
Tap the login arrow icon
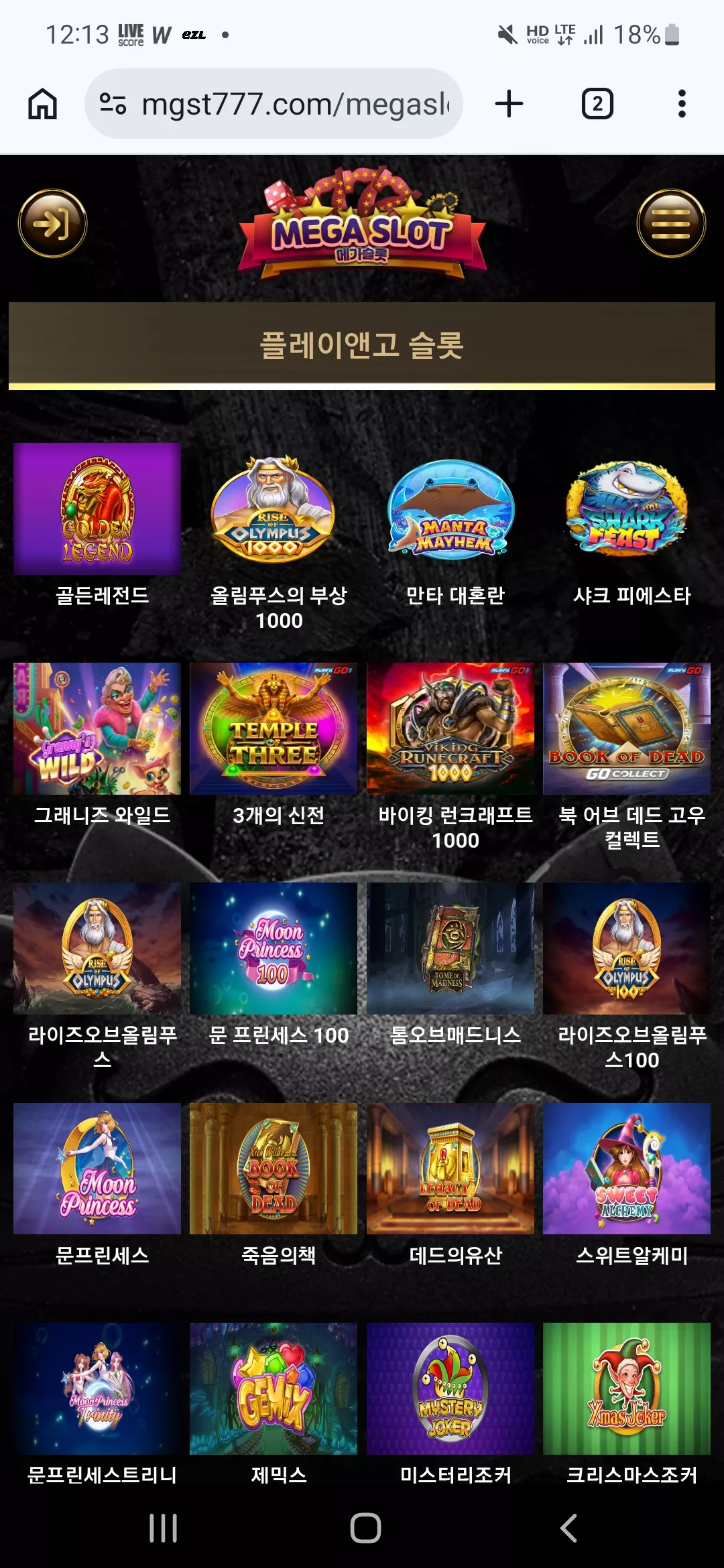tap(52, 223)
